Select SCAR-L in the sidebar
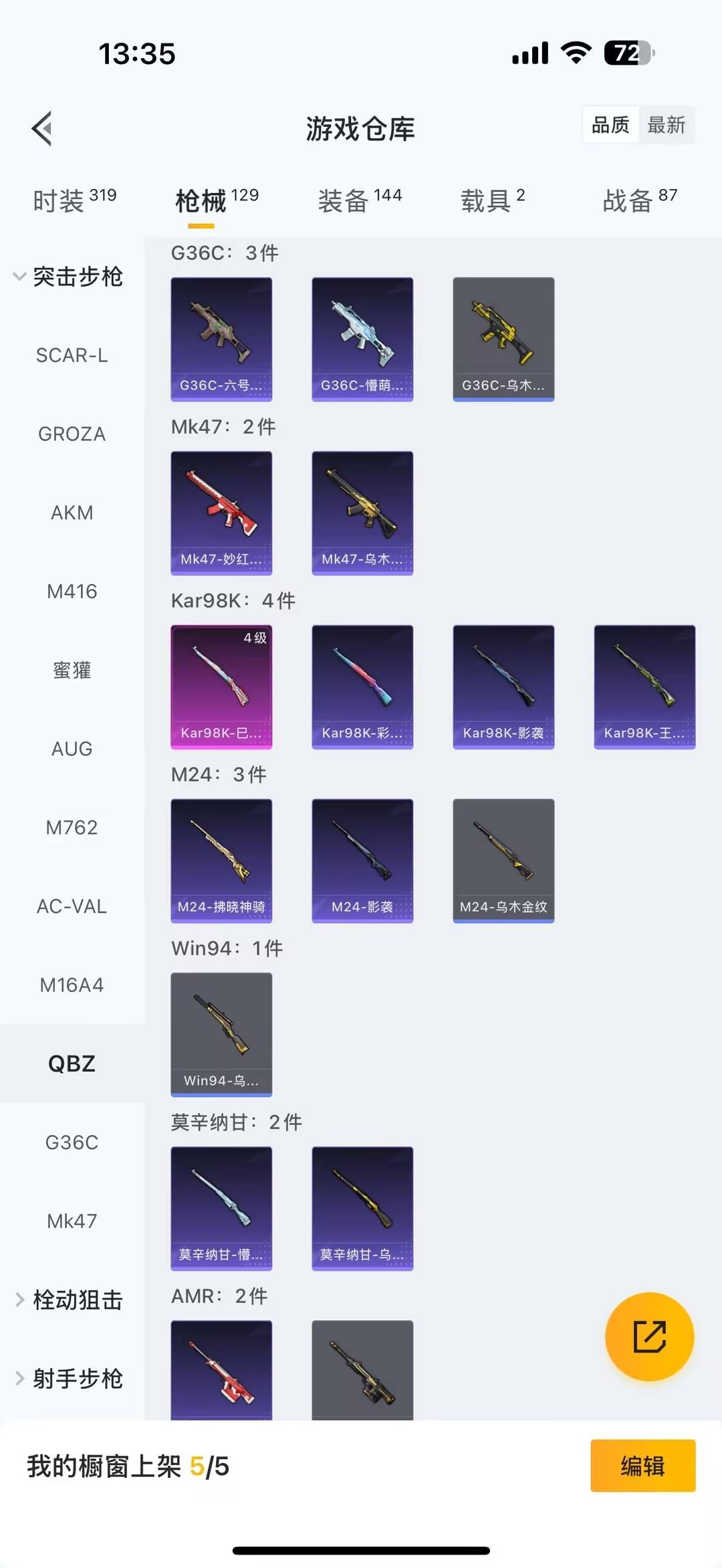722x1568 pixels. pos(72,355)
